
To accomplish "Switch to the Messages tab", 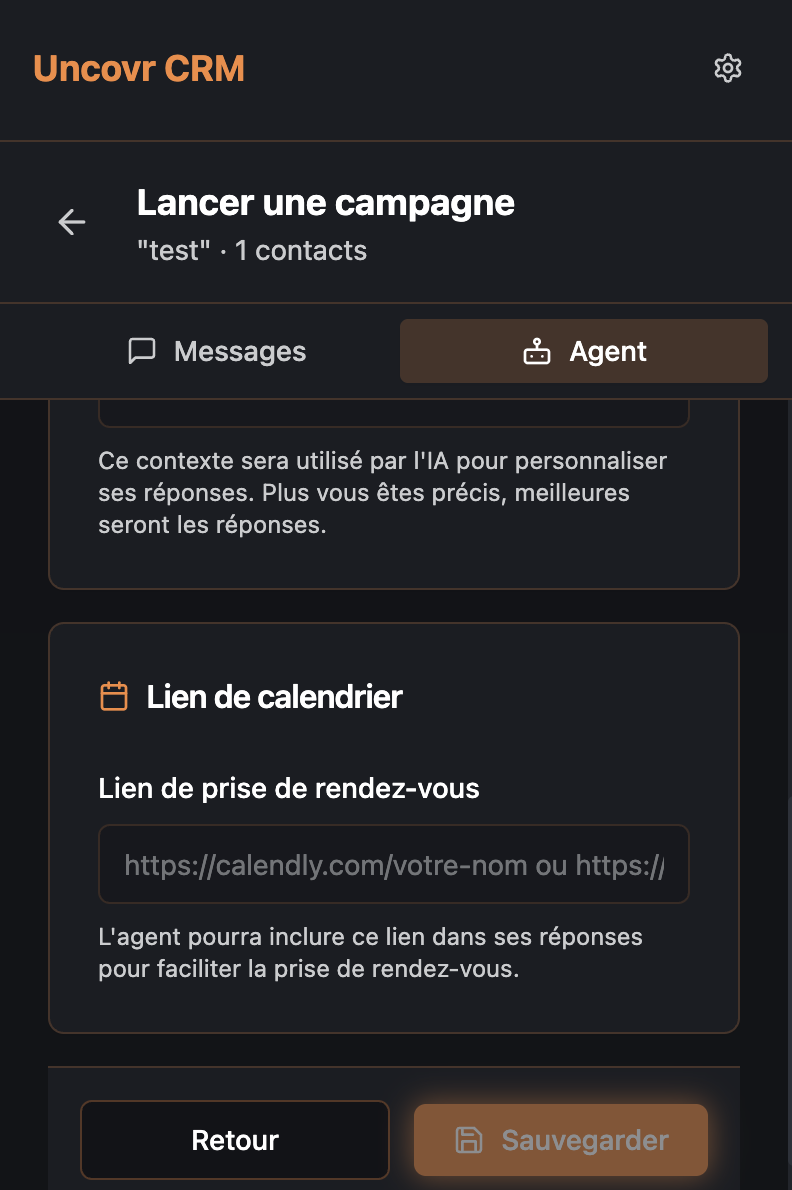I will [217, 351].
